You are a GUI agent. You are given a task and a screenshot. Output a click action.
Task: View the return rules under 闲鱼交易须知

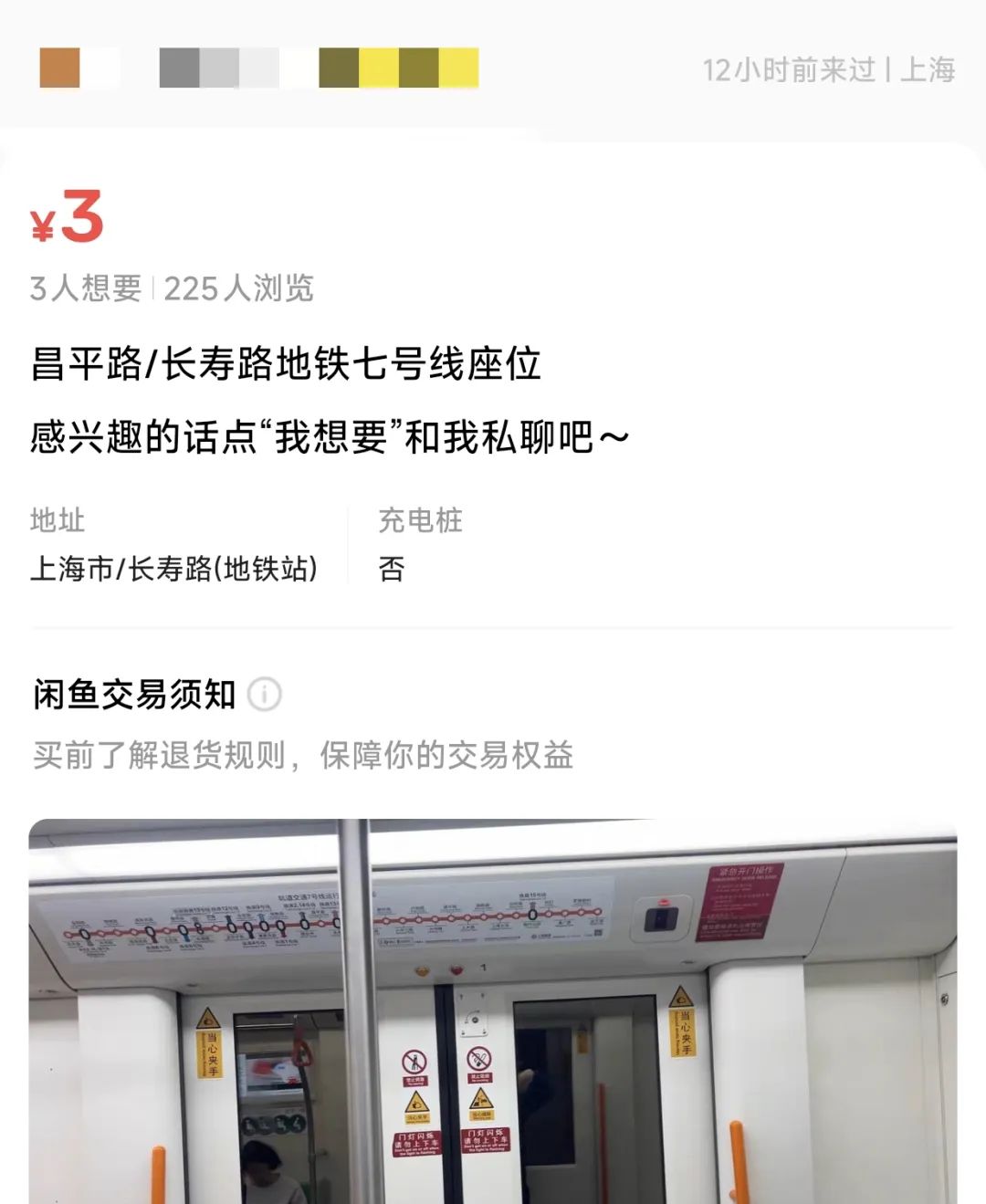[x=303, y=756]
